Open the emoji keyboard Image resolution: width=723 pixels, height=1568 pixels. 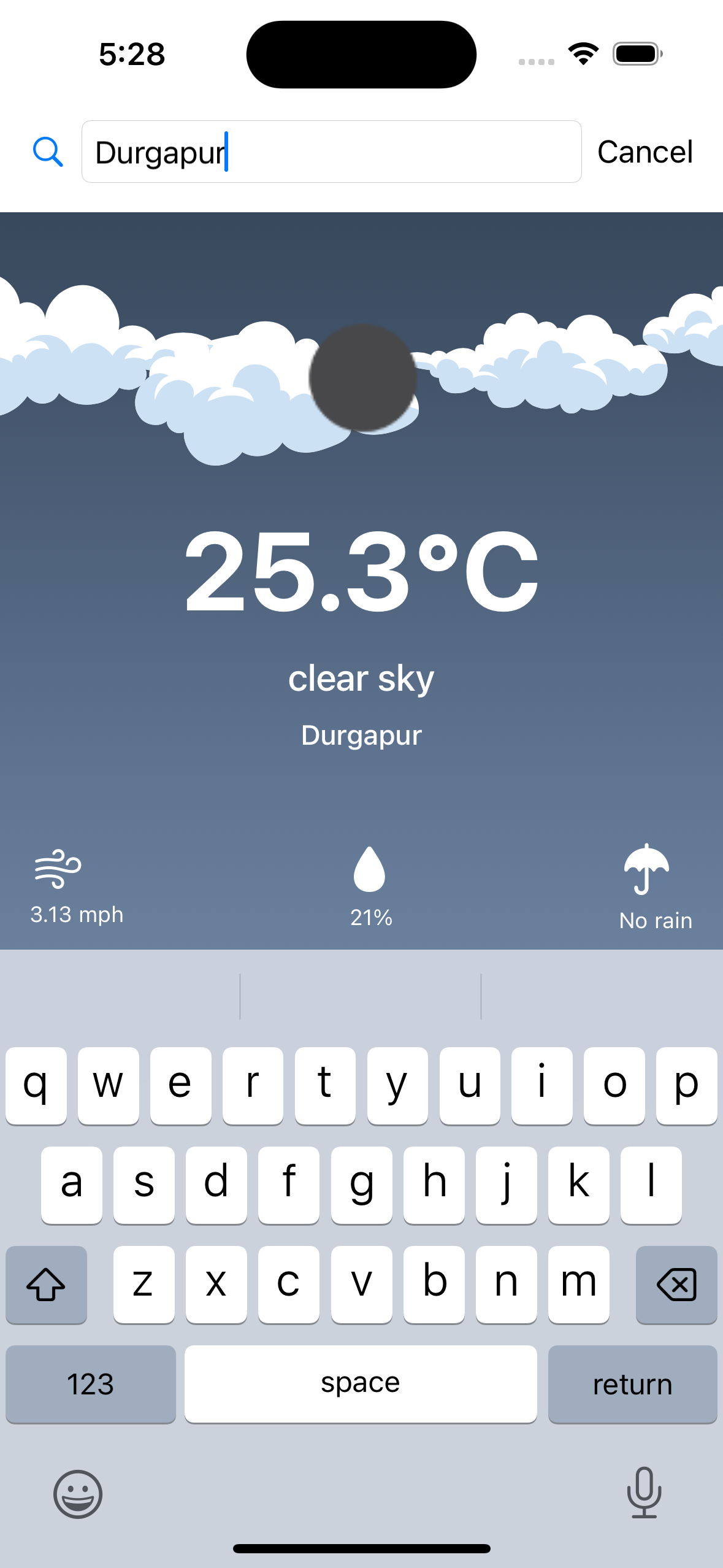point(78,1494)
